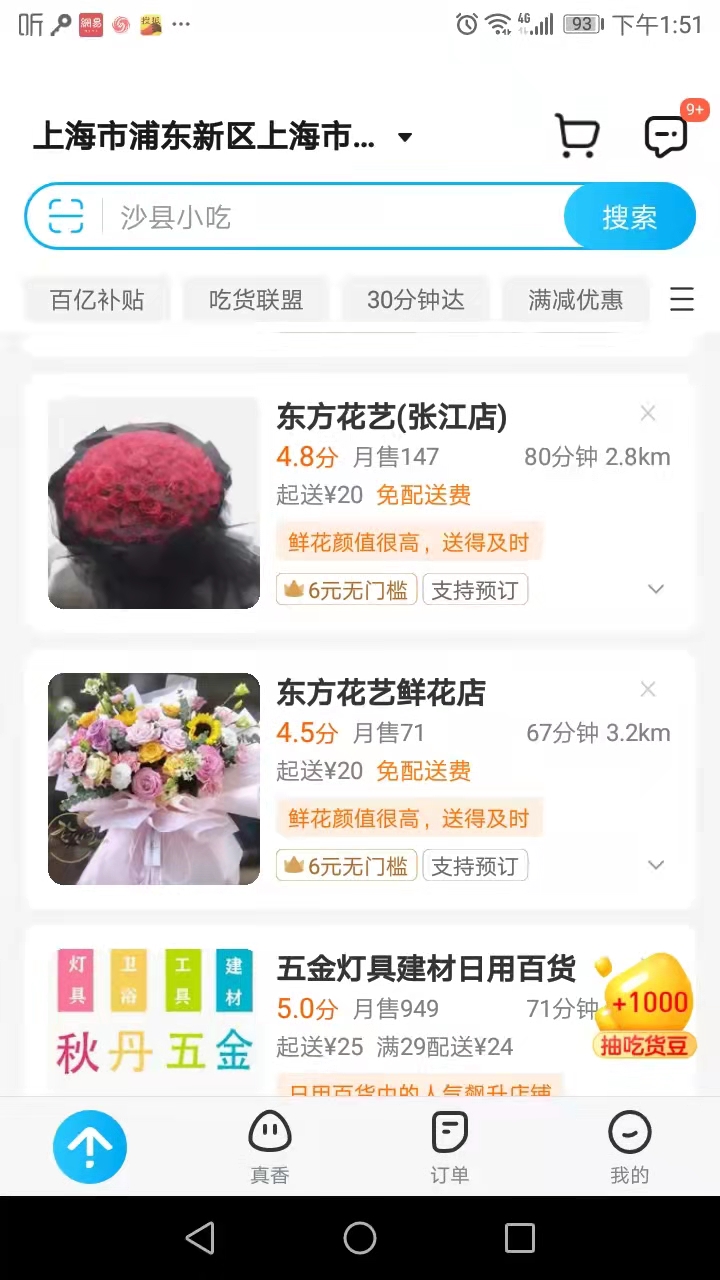
Task: Open the filter list menu icon
Action: click(682, 299)
